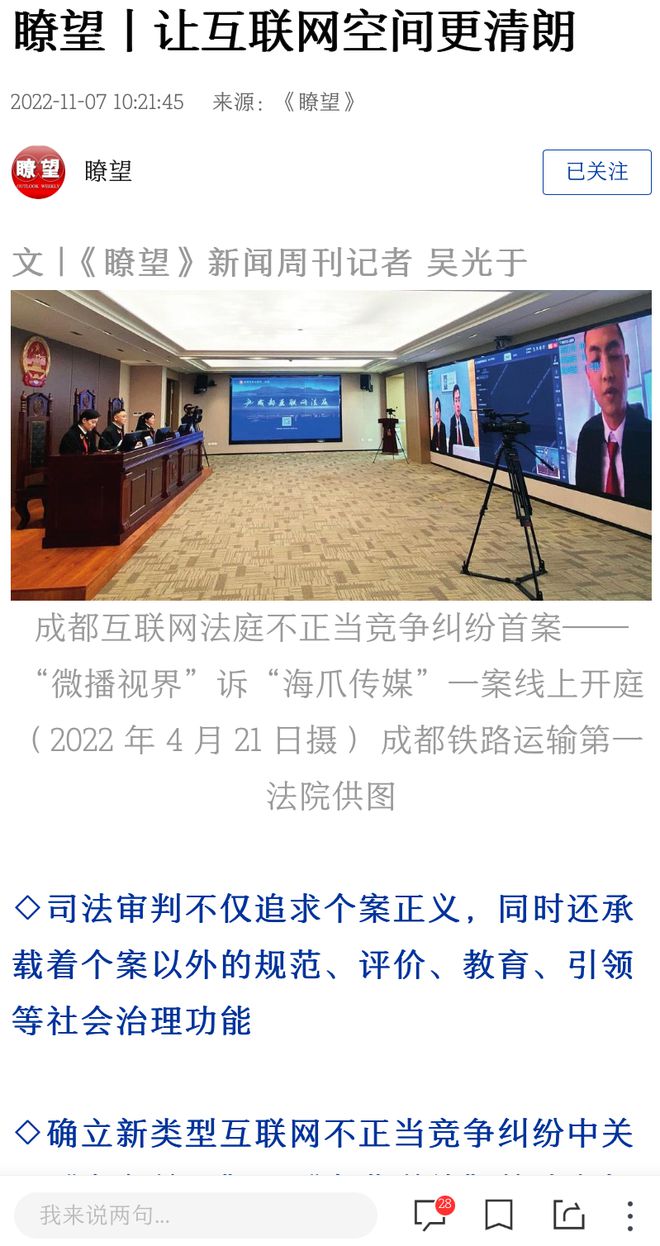Open the courtroom photo in the article

point(331,445)
